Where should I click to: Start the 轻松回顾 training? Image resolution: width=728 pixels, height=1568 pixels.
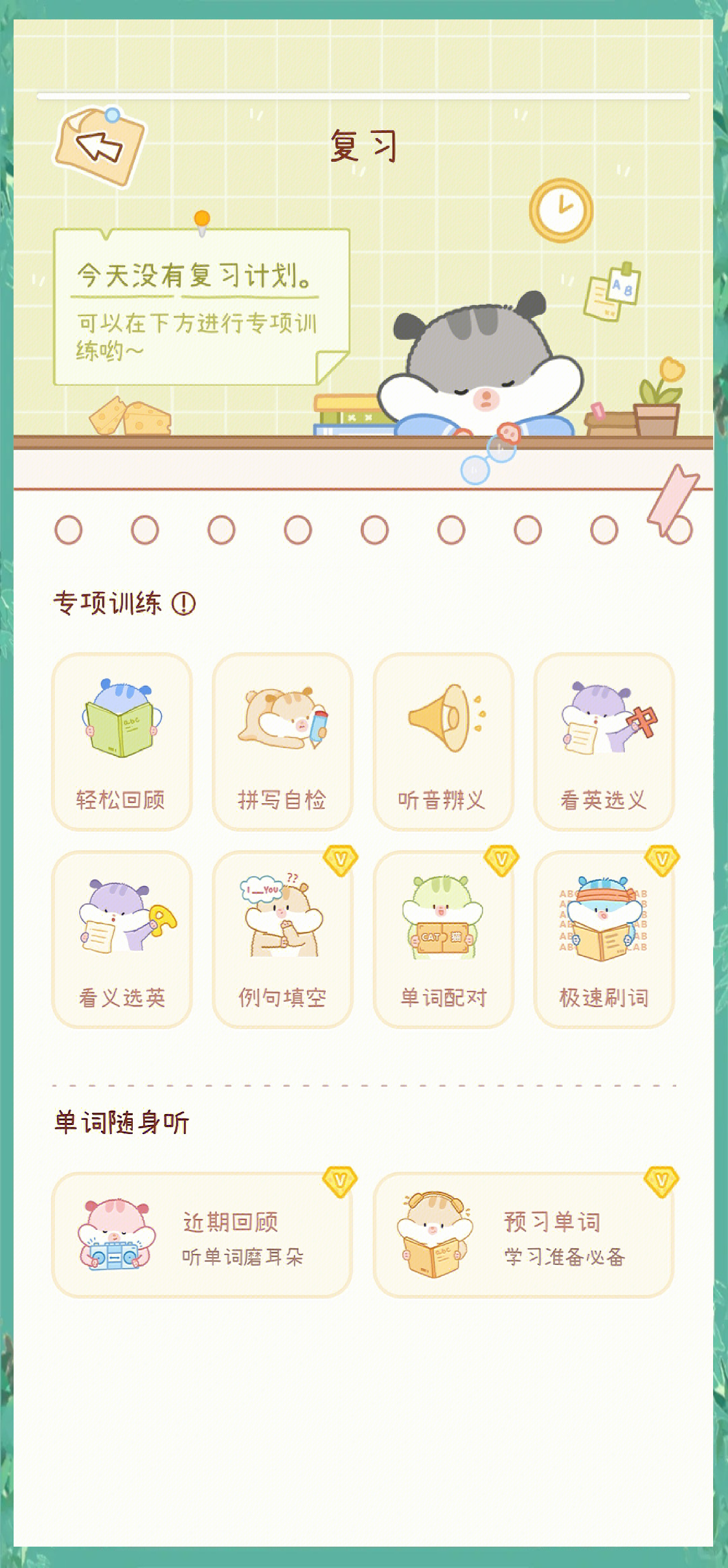[122, 742]
